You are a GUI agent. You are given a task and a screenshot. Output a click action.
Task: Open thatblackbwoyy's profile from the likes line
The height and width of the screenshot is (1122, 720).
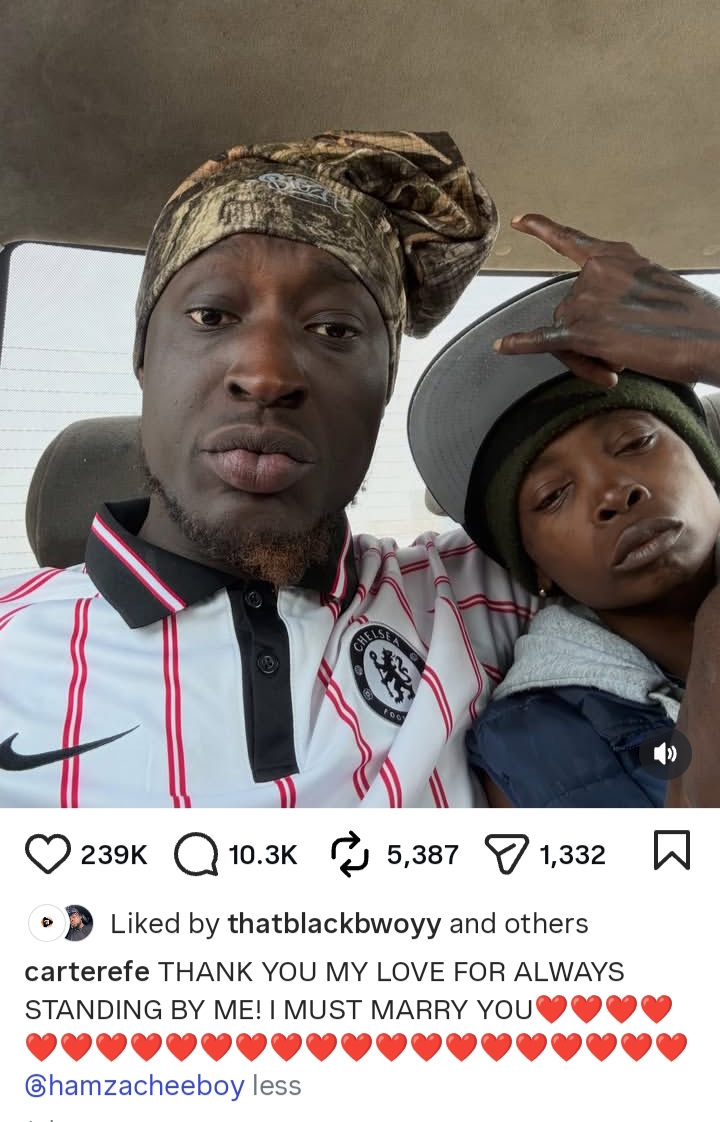click(334, 924)
